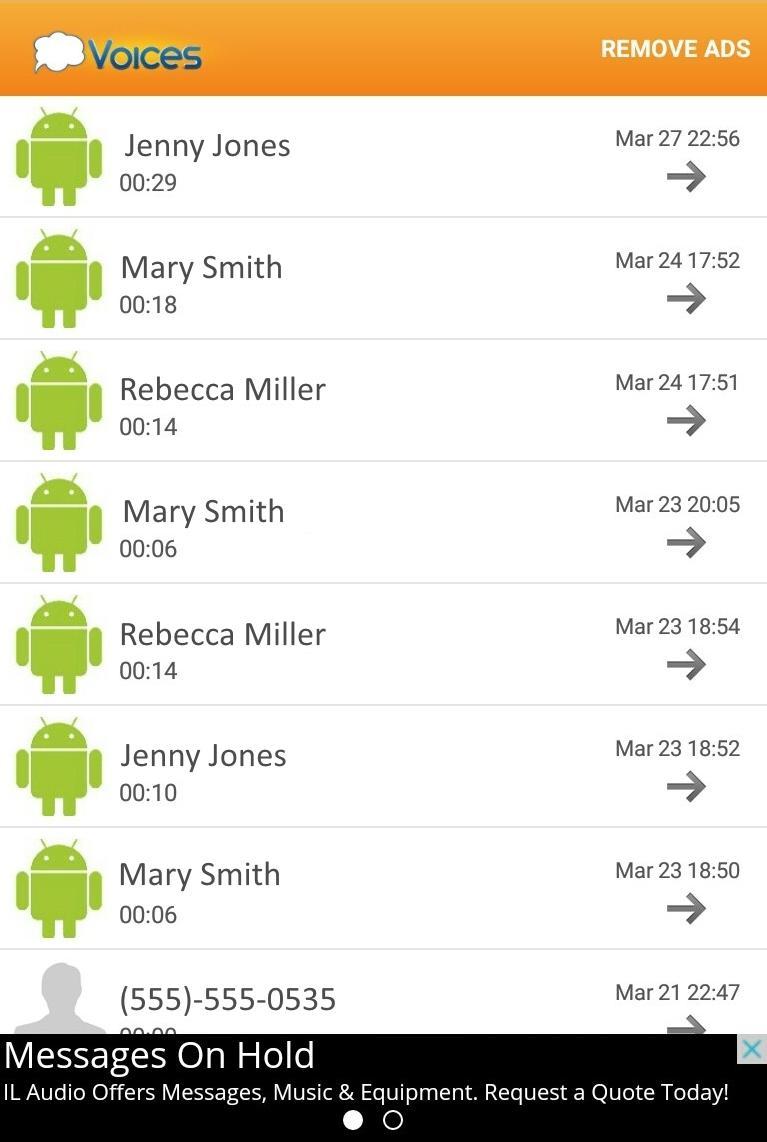Close the ad banner with the X icon
Screen dimensions: 767x1142
point(753,1049)
